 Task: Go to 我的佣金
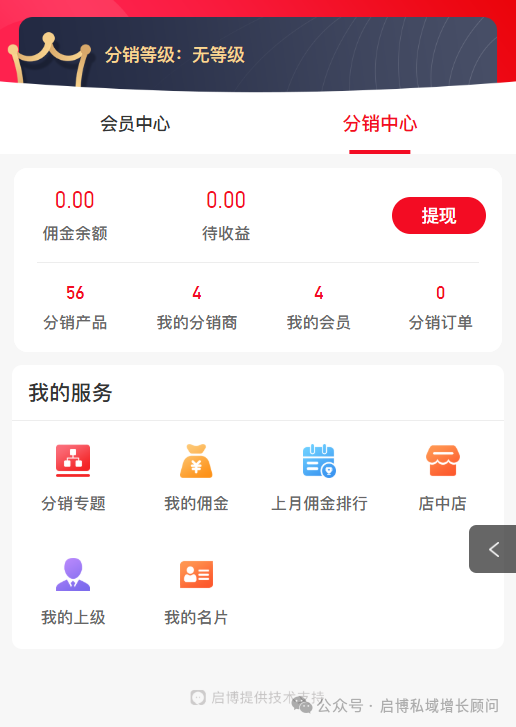(x=196, y=478)
